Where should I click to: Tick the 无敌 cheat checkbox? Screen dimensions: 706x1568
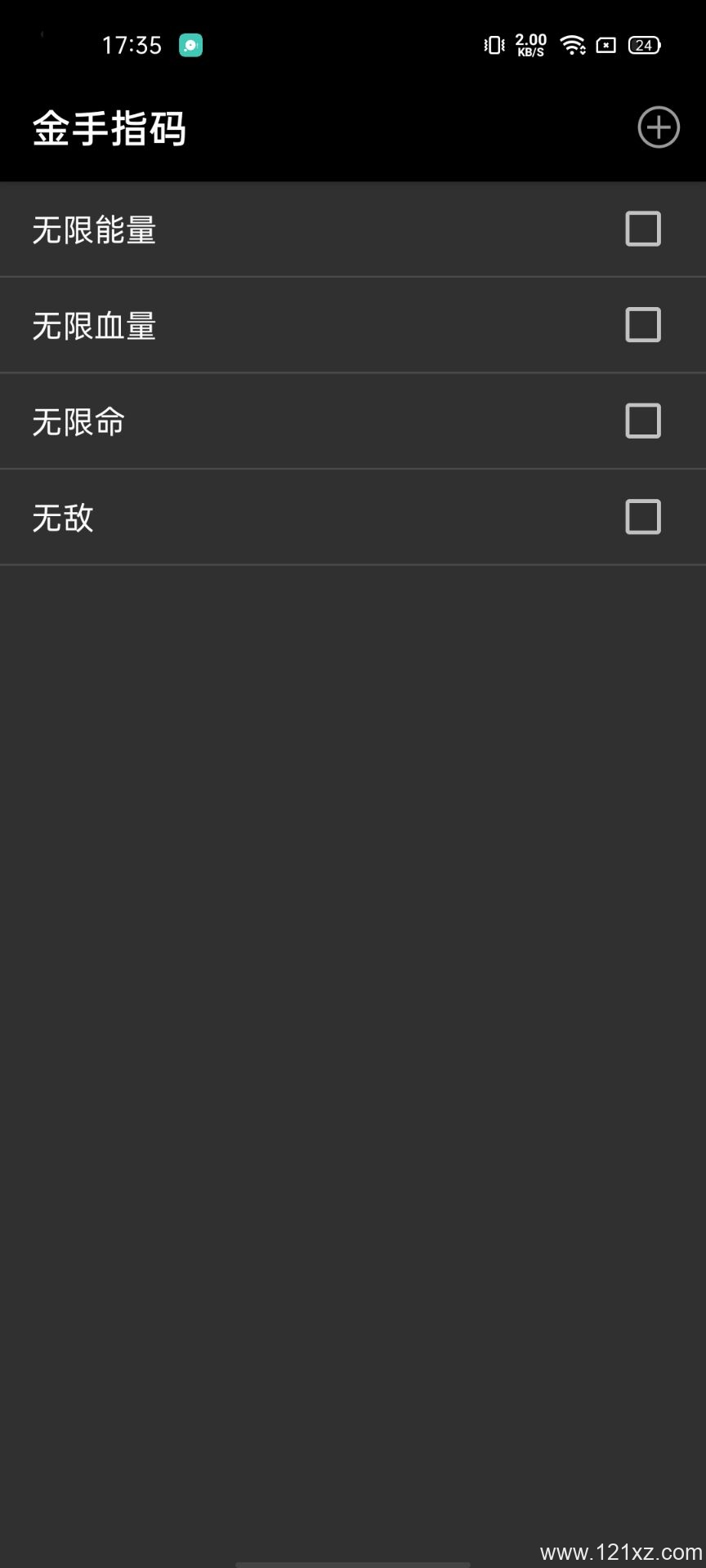tap(643, 517)
